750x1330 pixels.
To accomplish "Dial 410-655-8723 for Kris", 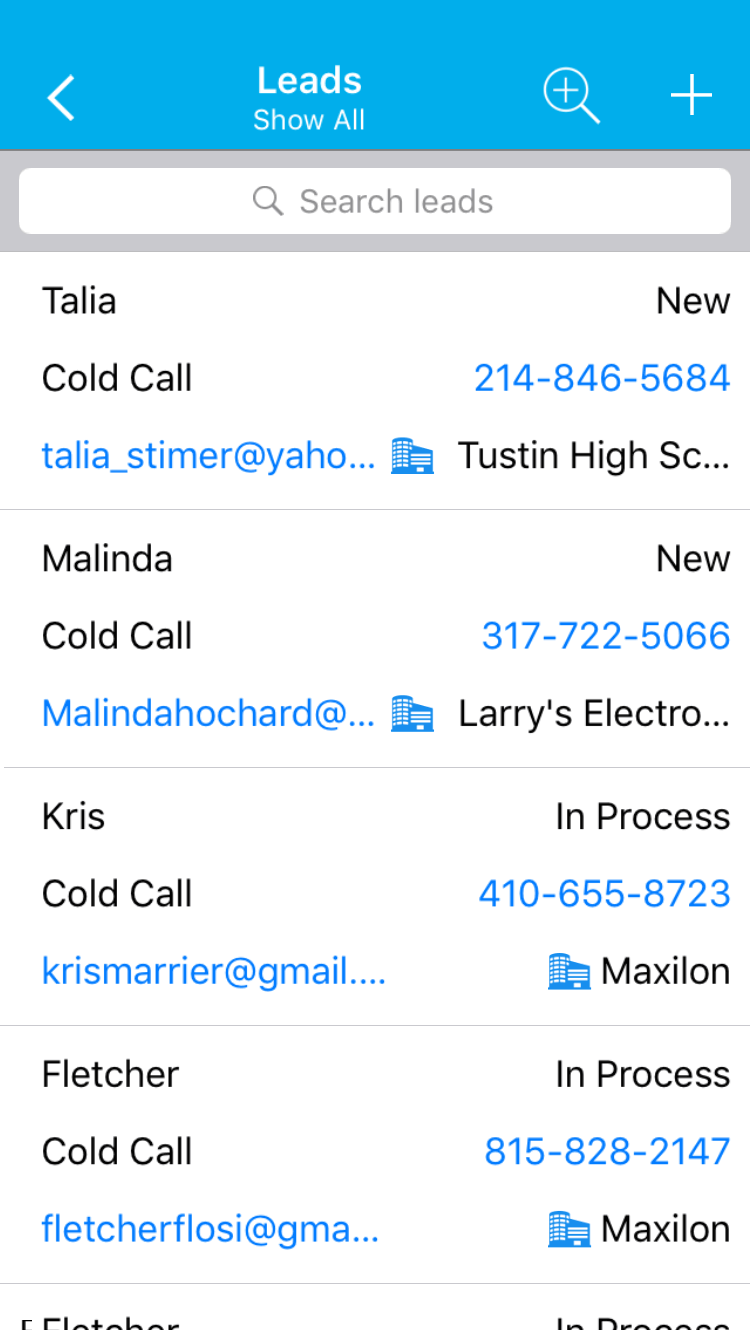I will coord(604,894).
